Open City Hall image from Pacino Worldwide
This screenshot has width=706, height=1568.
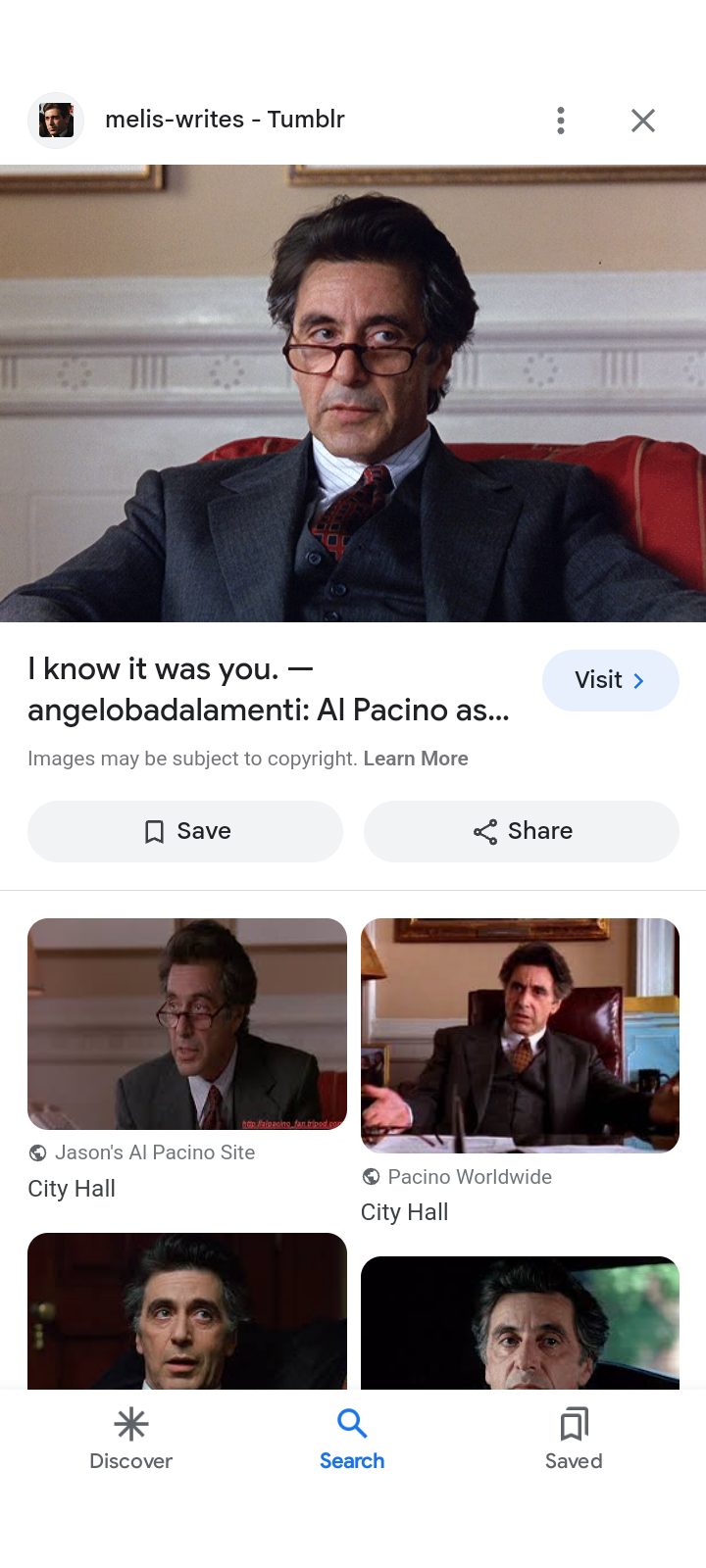(x=520, y=1035)
